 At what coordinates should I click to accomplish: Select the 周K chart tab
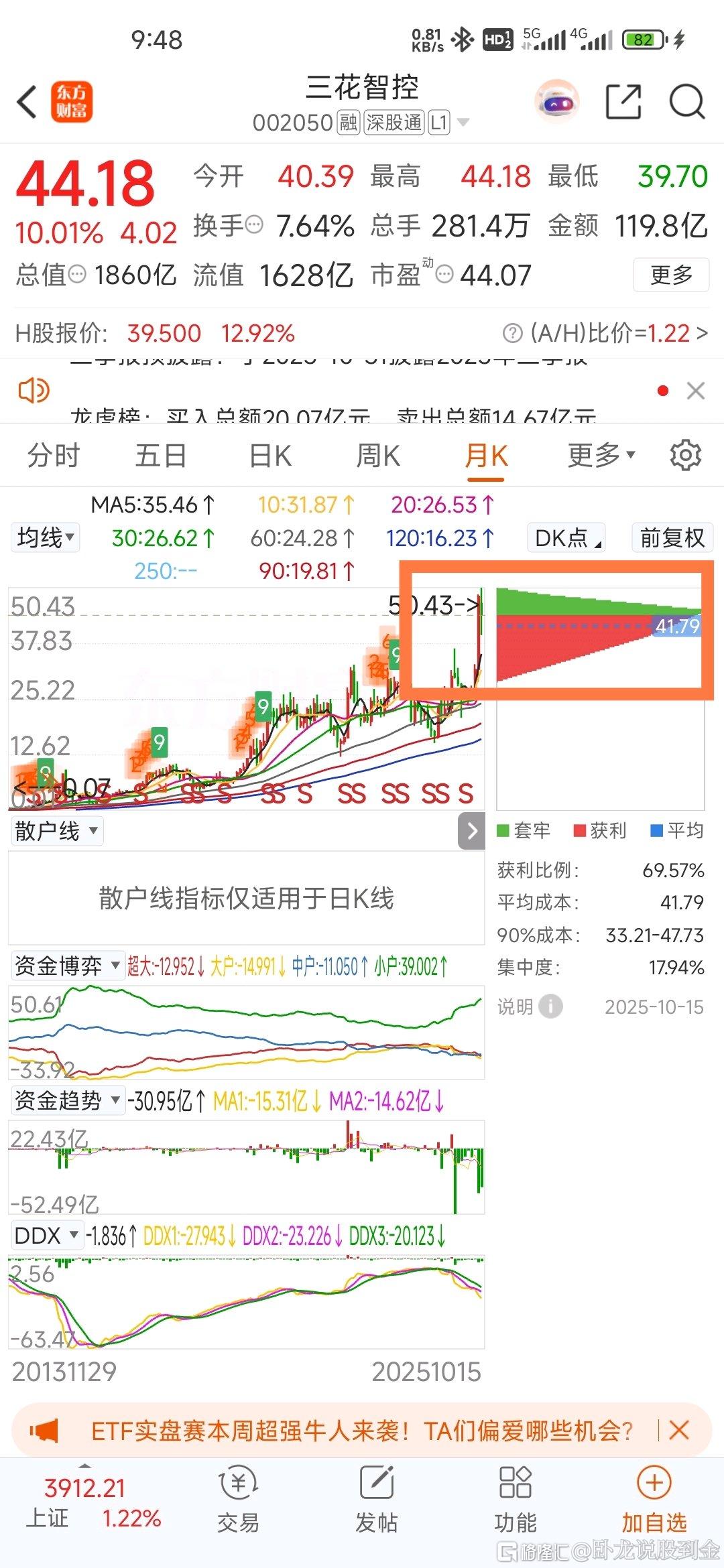pyautogui.click(x=378, y=456)
